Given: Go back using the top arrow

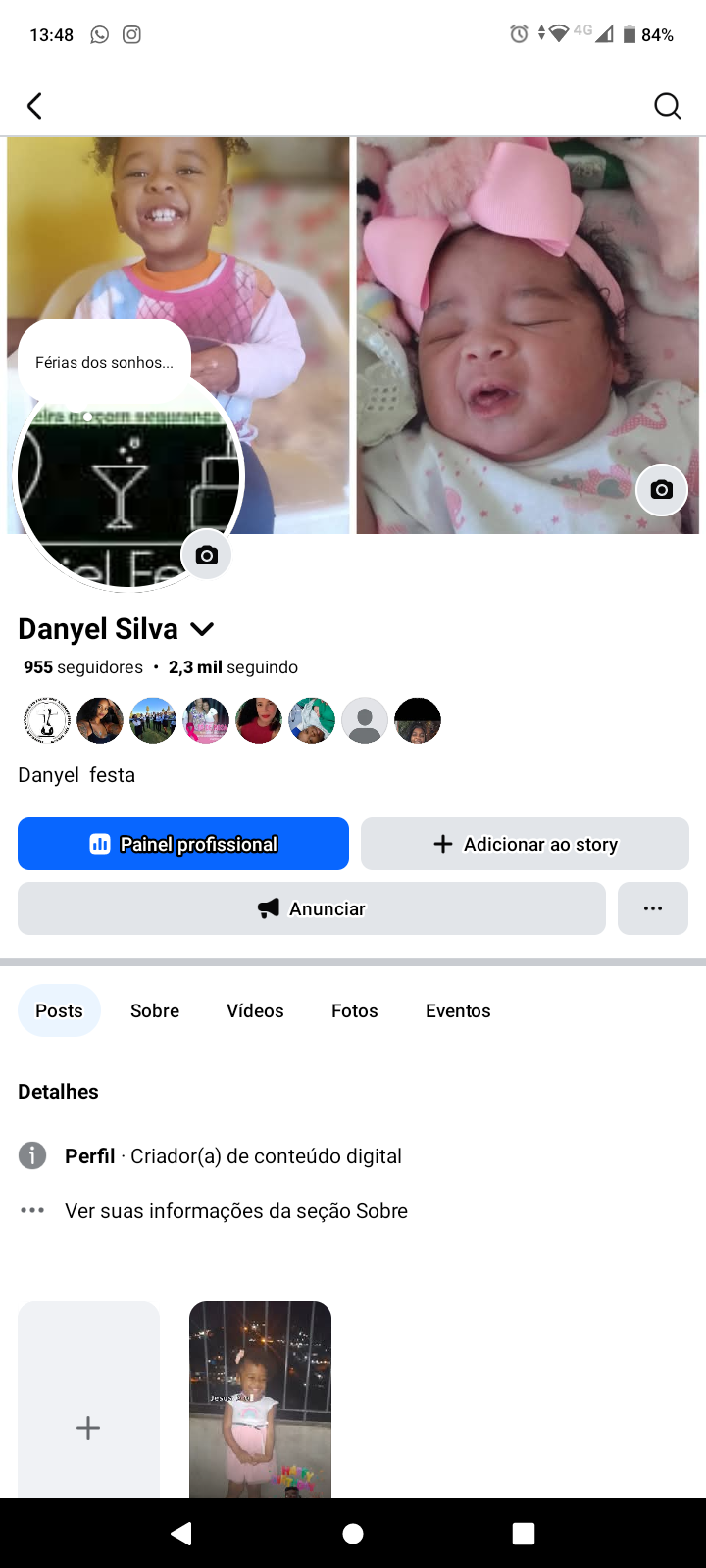Looking at the screenshot, I should (35, 106).
